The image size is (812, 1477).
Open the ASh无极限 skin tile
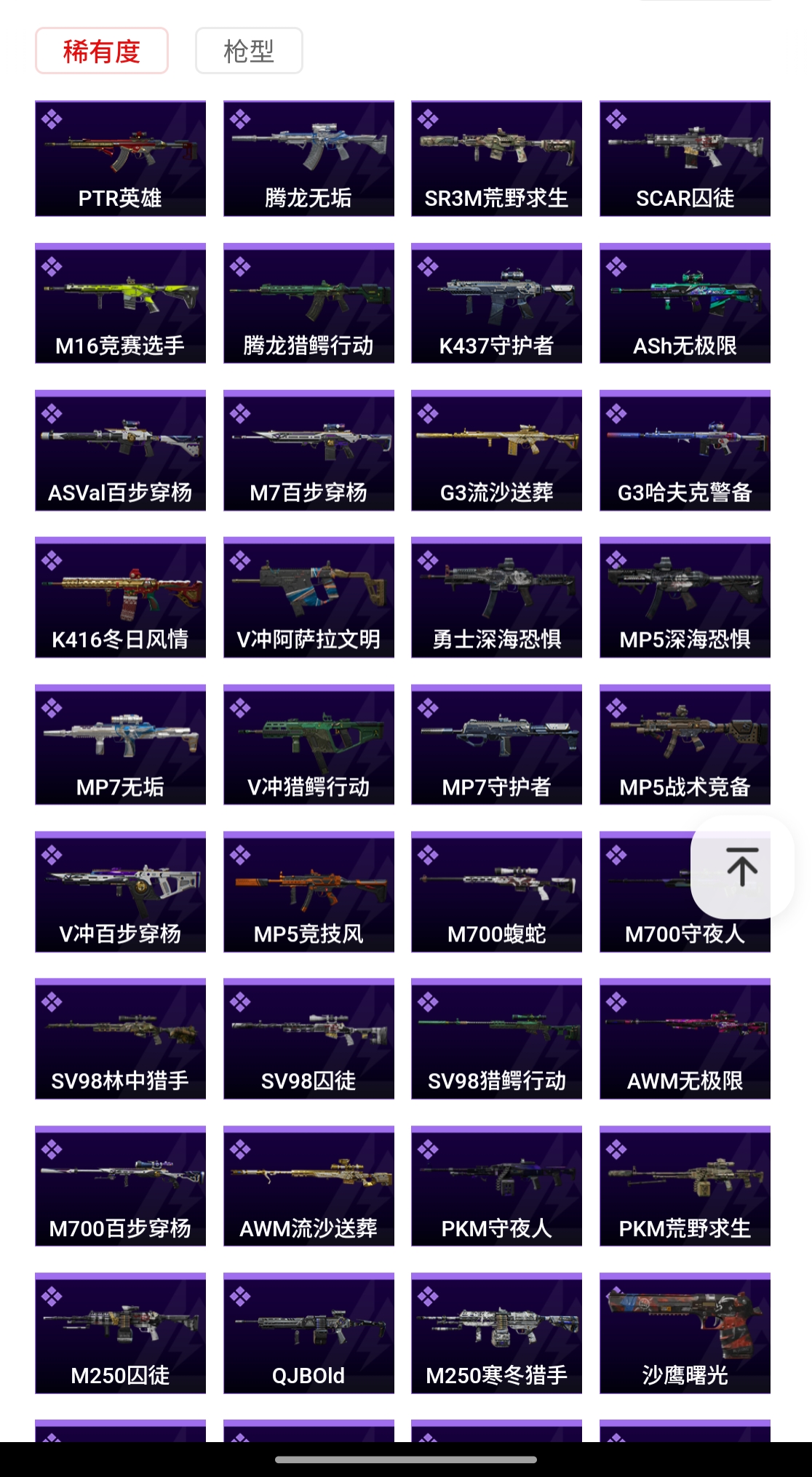(x=685, y=303)
